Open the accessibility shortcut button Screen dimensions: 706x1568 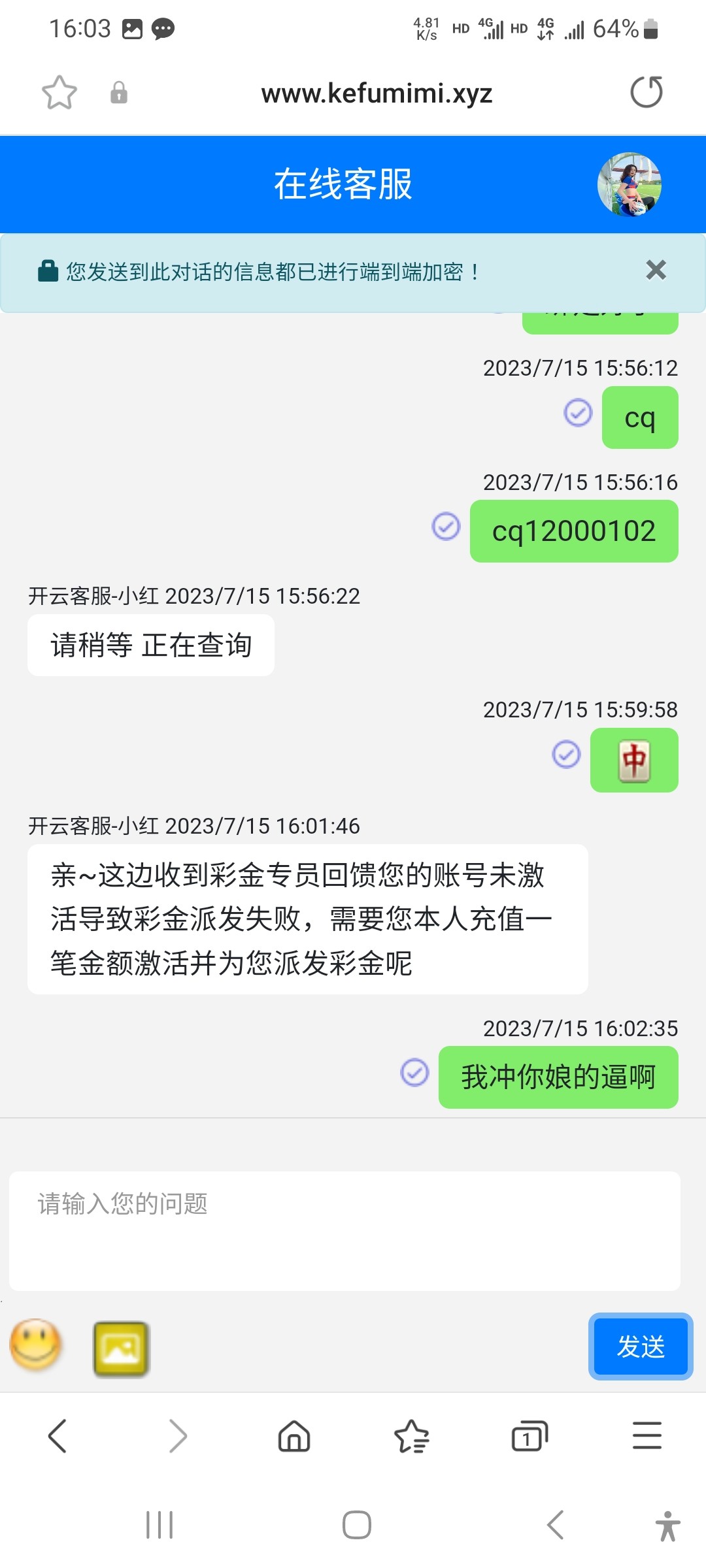[x=667, y=1526]
